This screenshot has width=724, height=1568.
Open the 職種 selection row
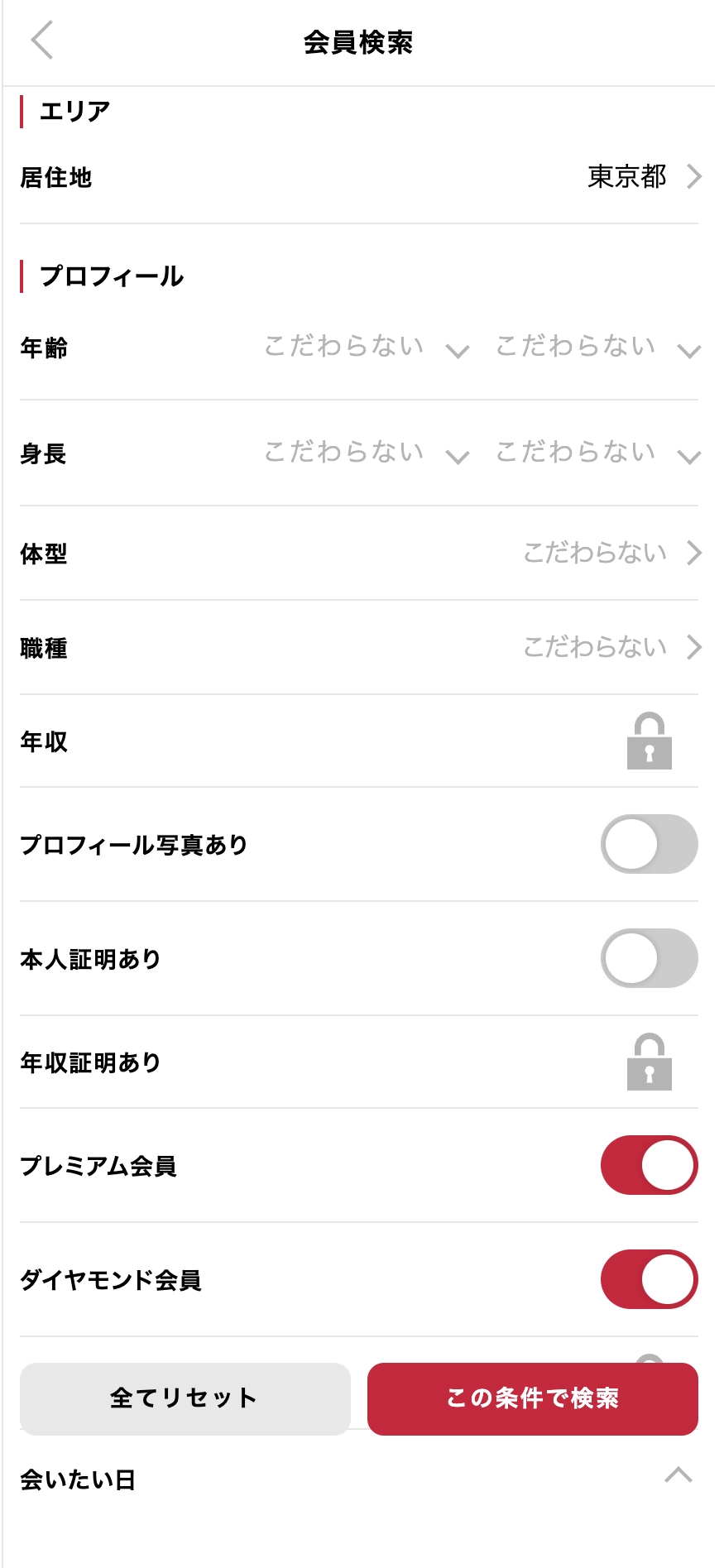[359, 647]
